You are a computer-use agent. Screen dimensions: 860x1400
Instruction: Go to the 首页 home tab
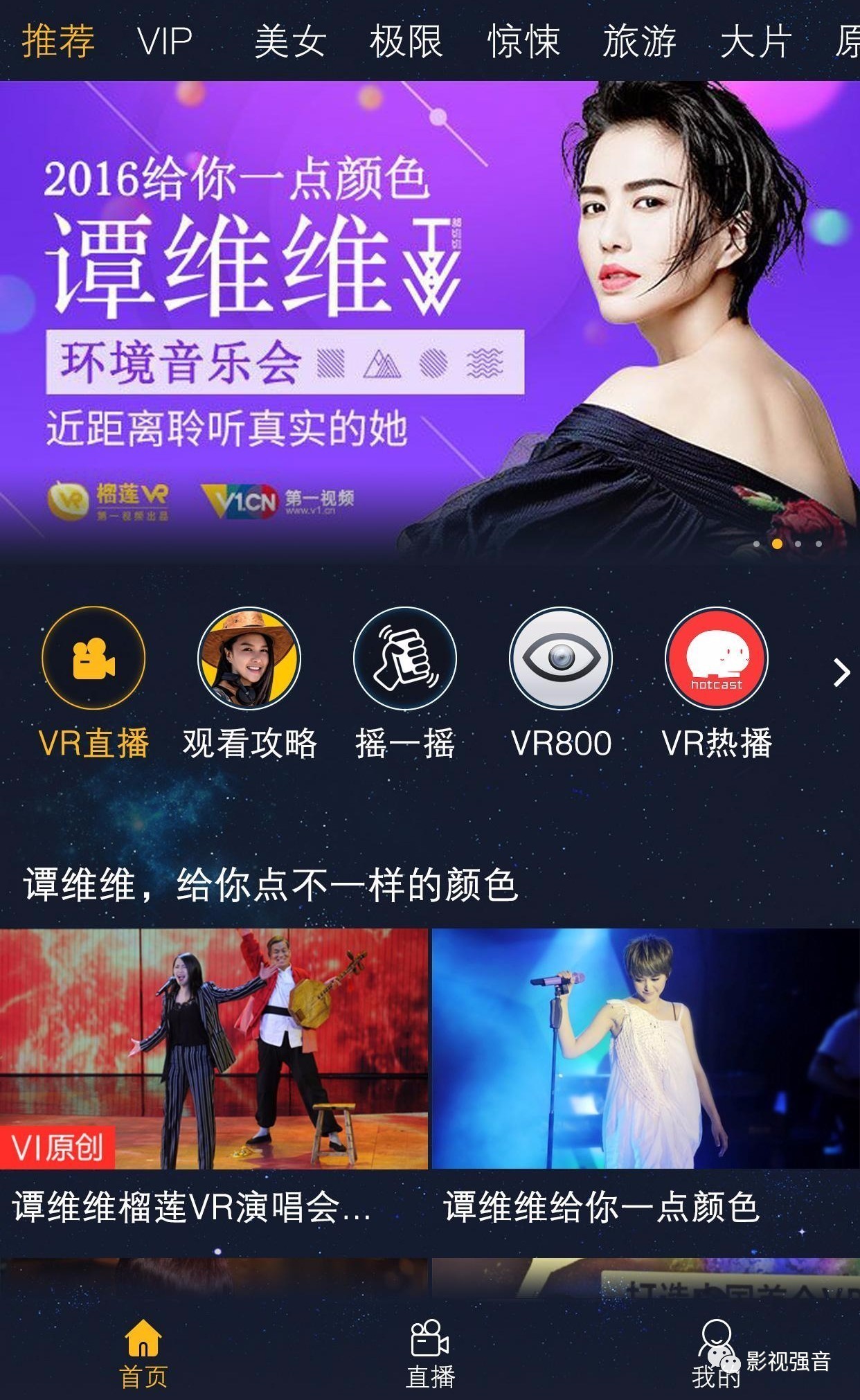[x=143, y=1354]
